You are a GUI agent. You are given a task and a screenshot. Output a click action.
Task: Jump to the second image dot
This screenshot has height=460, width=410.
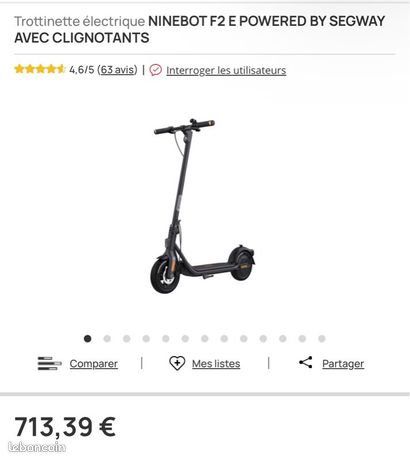coord(107,339)
